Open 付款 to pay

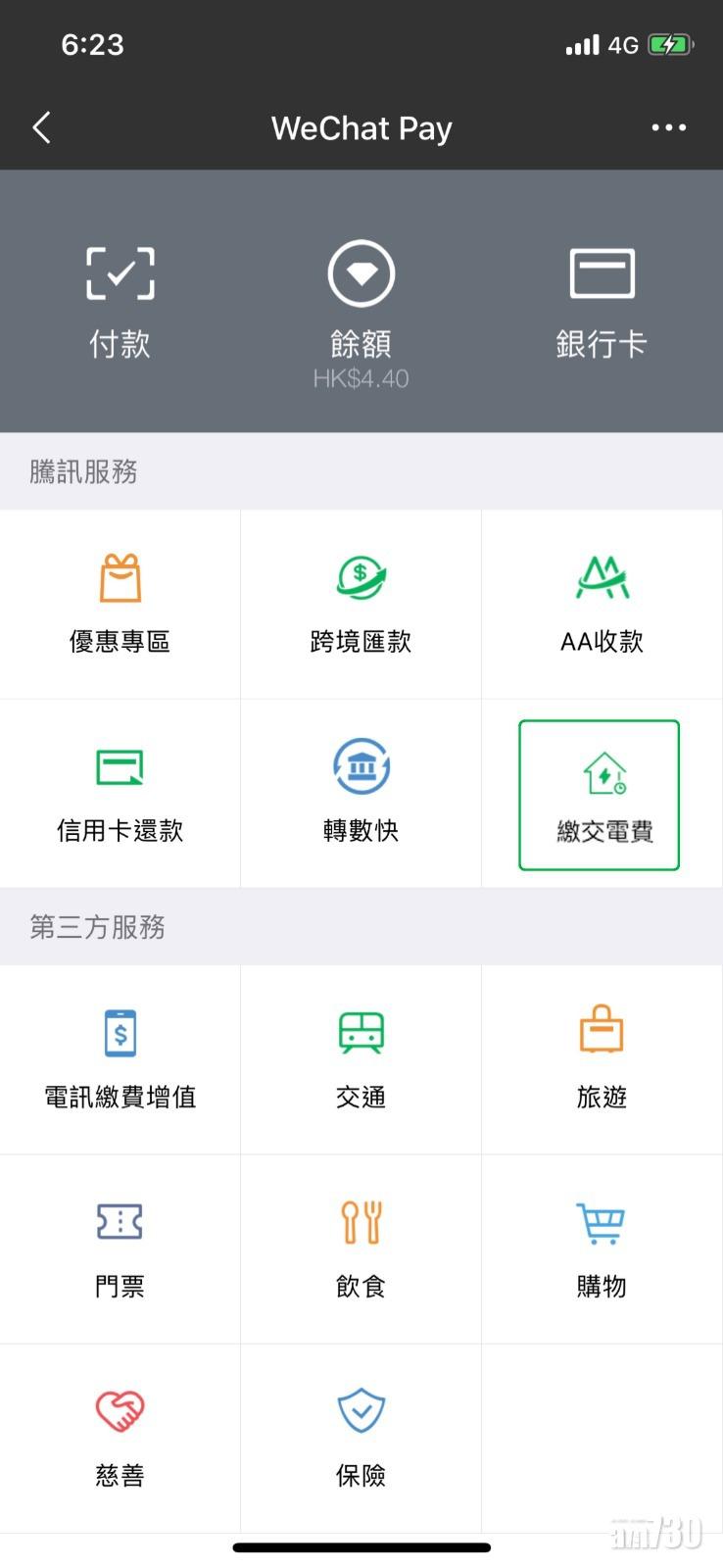[120, 302]
